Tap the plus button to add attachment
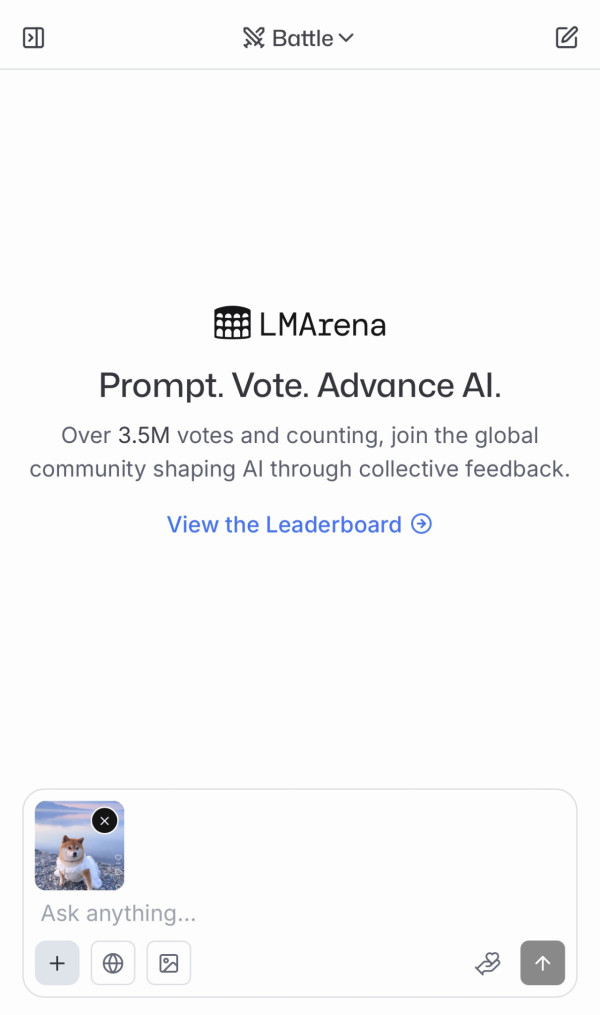The image size is (600, 1015). click(x=57, y=963)
